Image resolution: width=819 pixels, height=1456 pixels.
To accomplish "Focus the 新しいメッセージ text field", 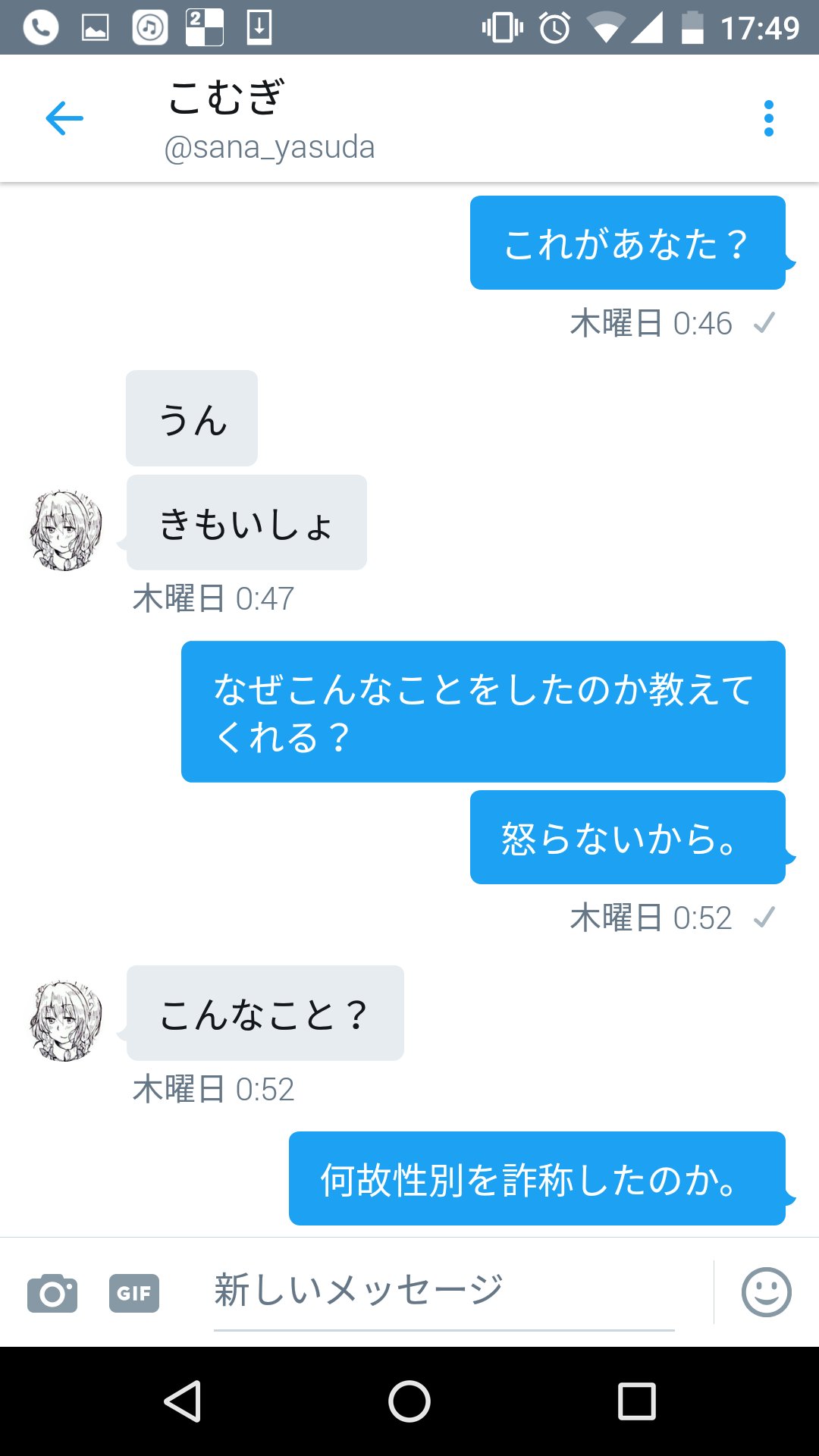I will coord(444,1292).
